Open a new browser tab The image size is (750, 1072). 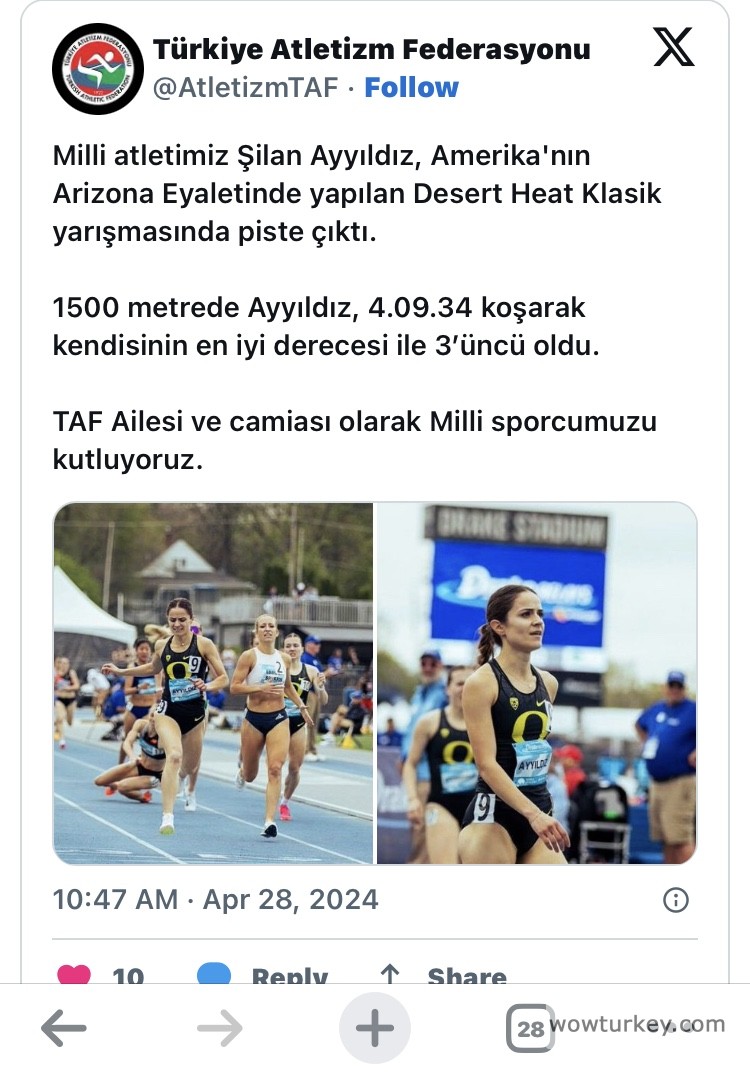(x=375, y=1028)
